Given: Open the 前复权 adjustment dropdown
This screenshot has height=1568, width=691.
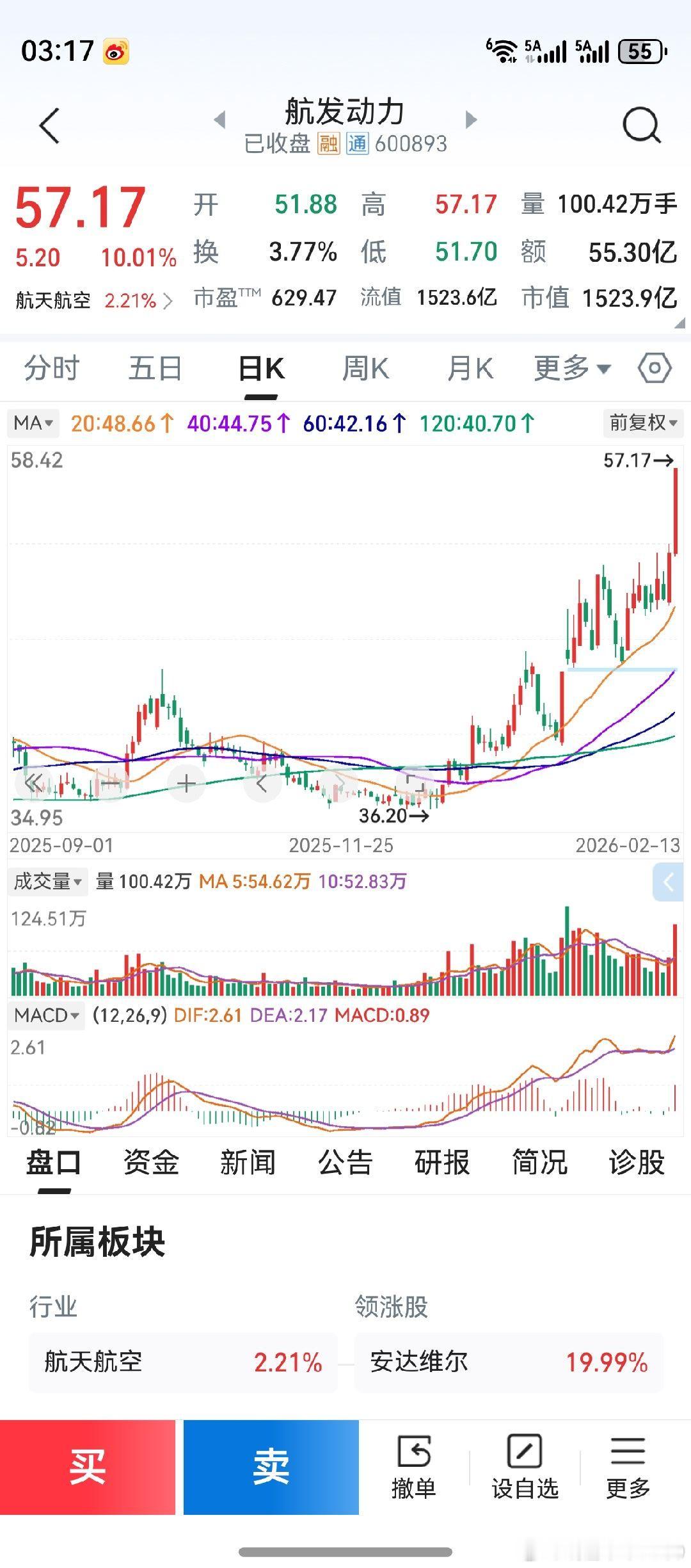Looking at the screenshot, I should pyautogui.click(x=642, y=423).
